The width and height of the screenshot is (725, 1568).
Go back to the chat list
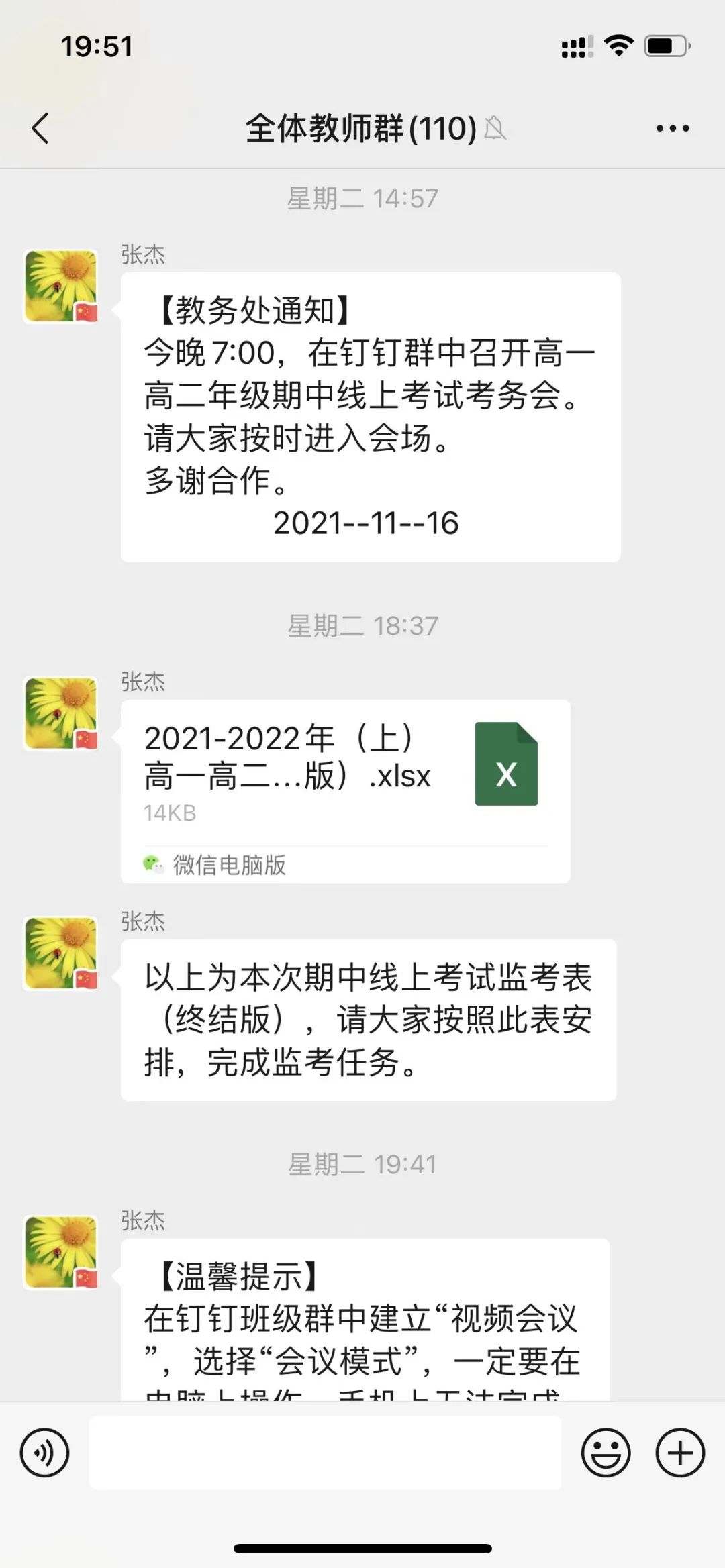coord(40,128)
